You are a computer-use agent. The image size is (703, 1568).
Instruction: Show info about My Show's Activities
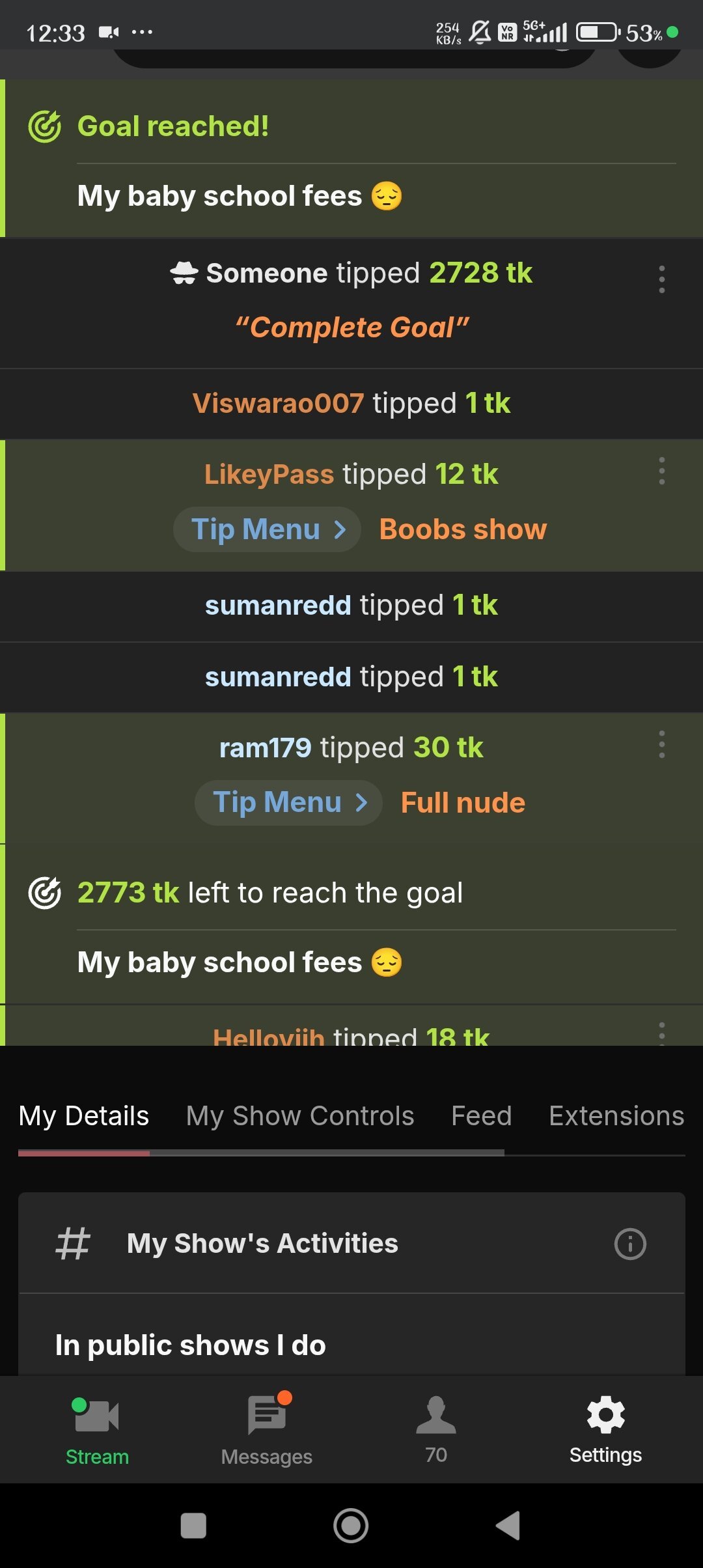[630, 1244]
